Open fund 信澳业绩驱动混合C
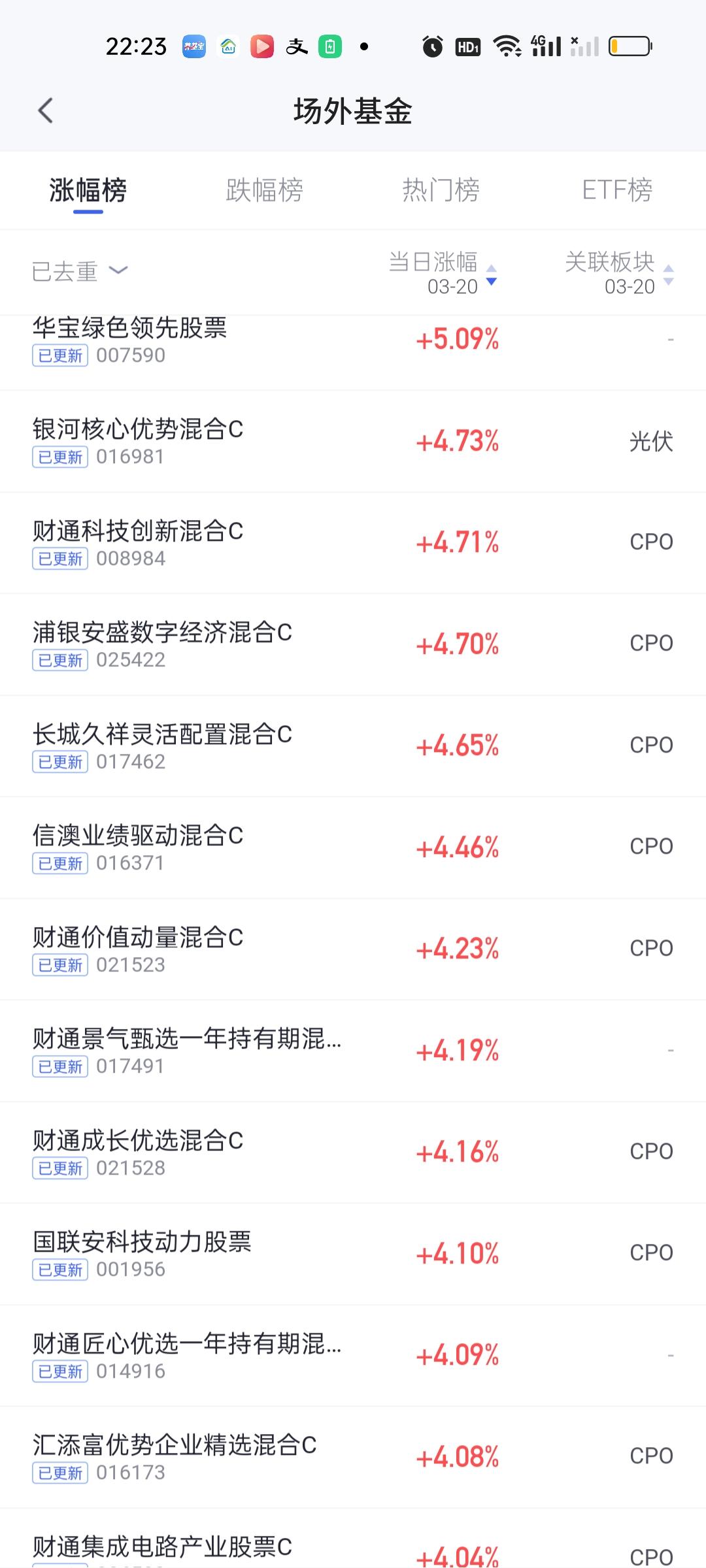 pos(353,848)
